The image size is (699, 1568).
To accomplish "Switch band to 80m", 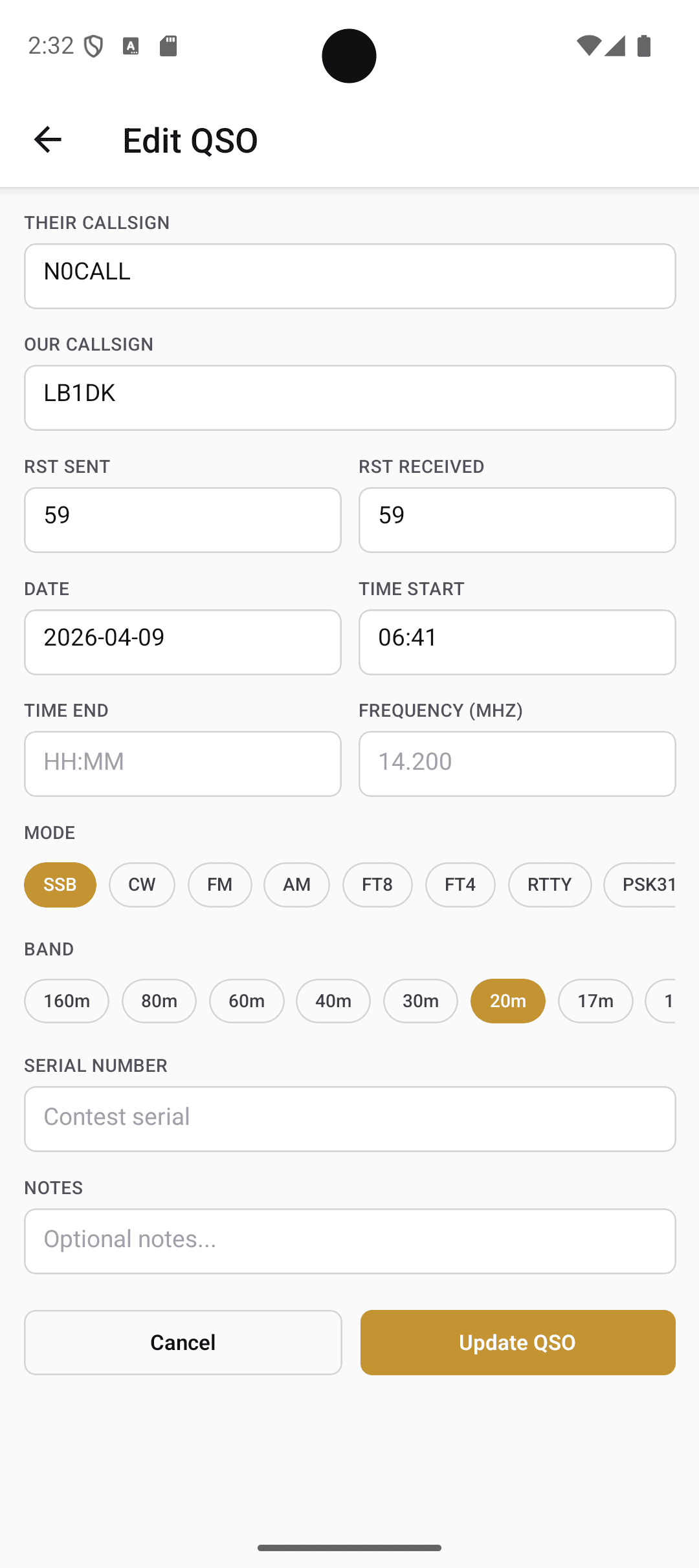I will pos(159,1001).
